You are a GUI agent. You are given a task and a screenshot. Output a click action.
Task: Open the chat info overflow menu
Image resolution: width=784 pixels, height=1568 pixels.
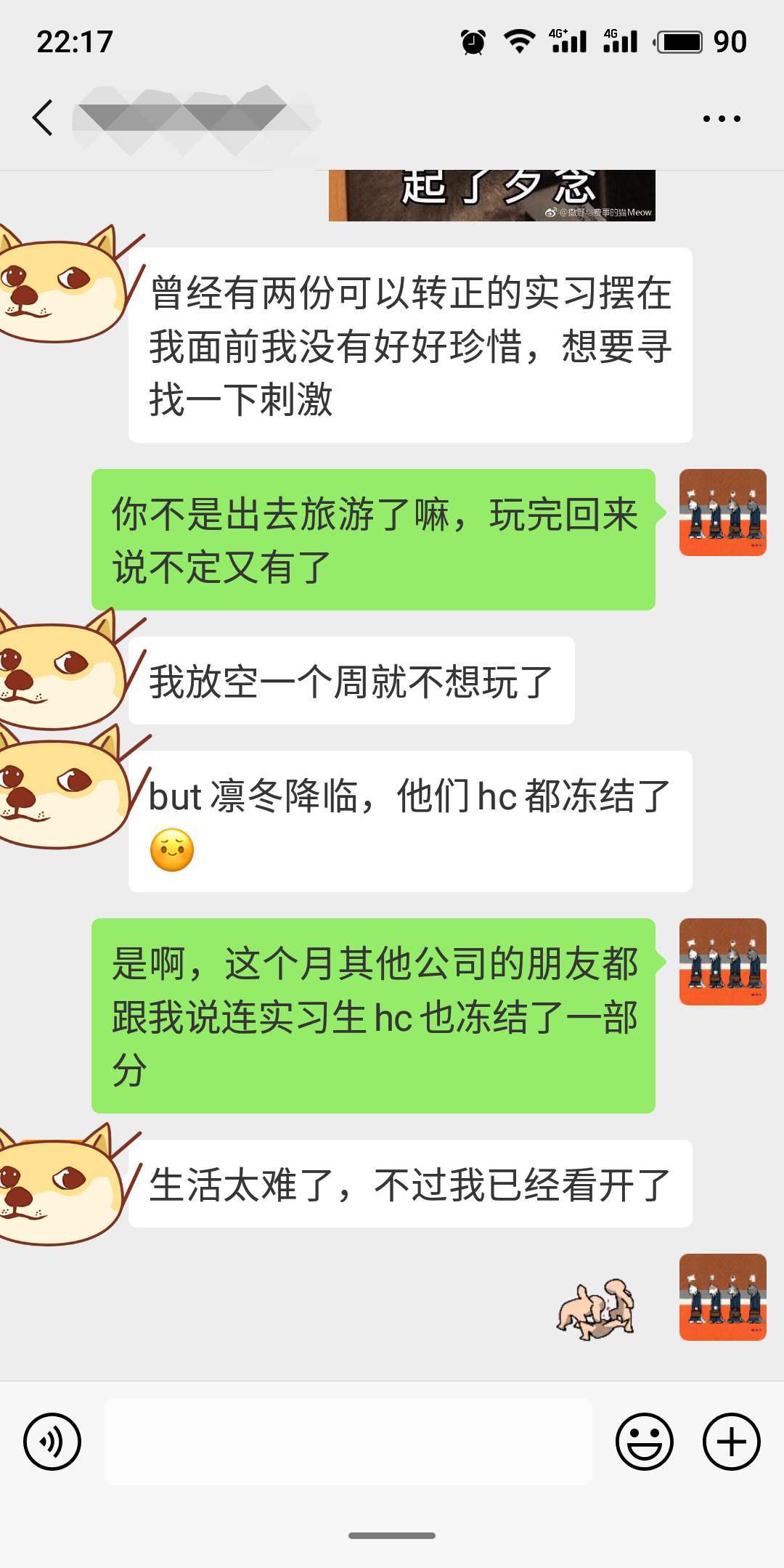click(x=722, y=118)
